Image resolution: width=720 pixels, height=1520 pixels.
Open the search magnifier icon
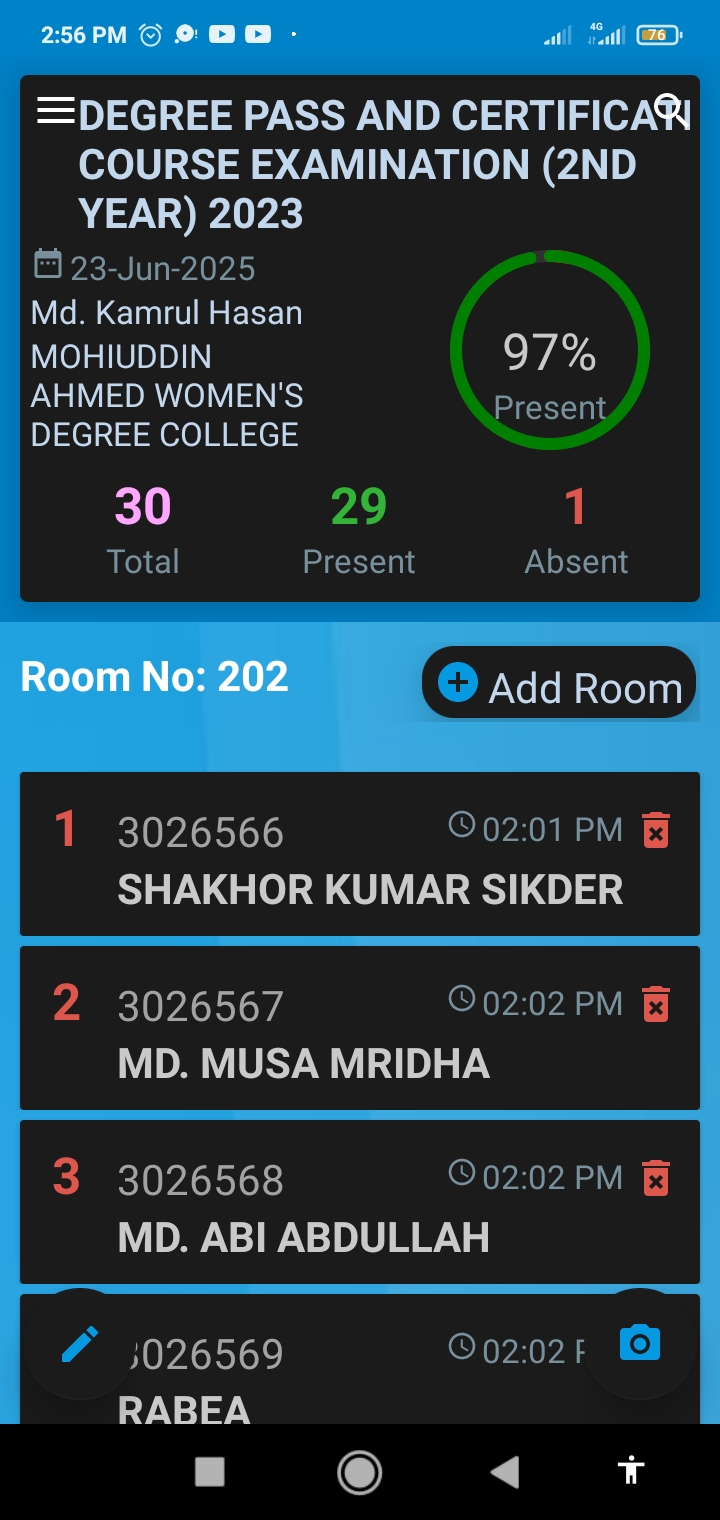pos(670,109)
